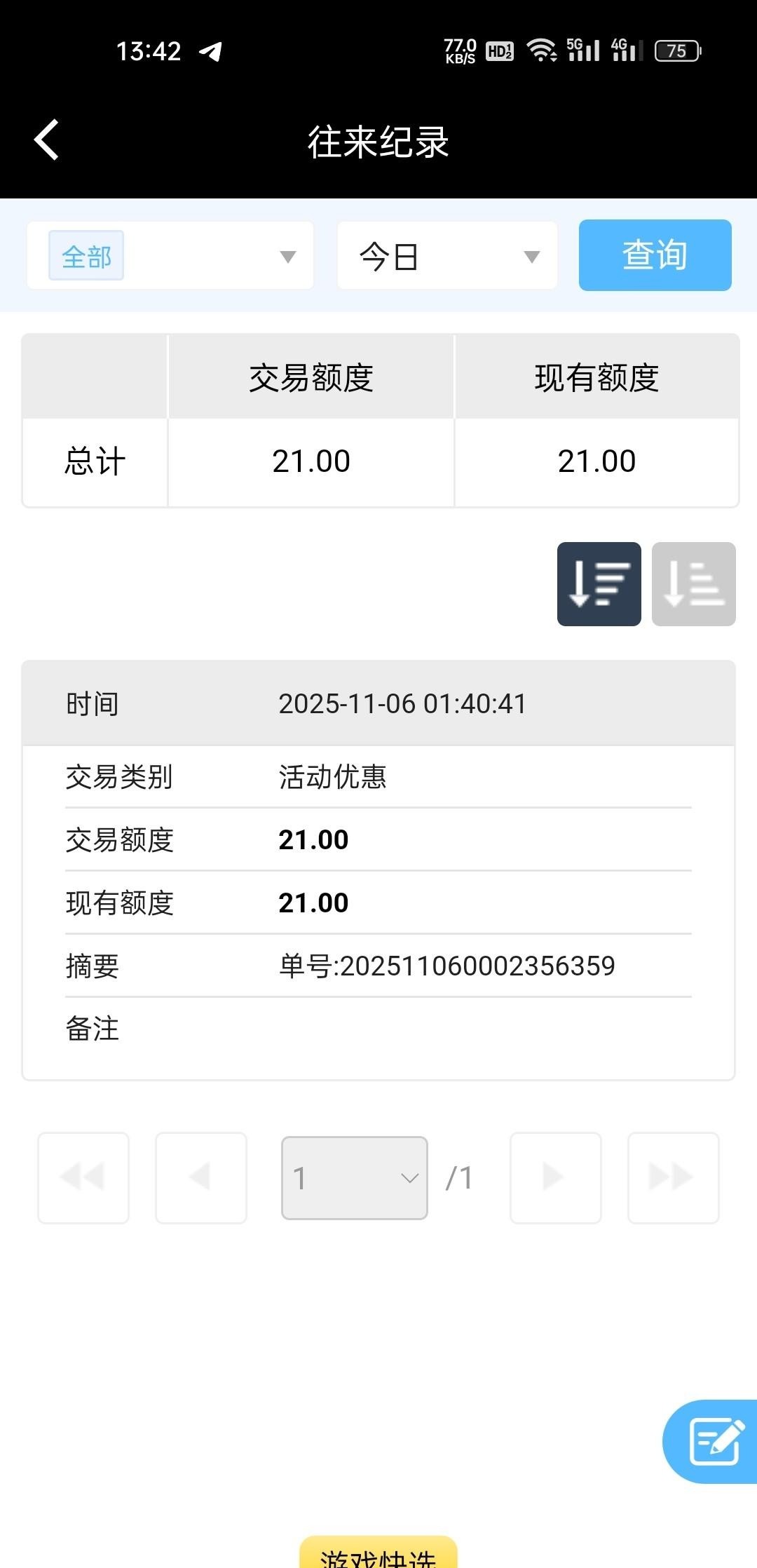Open the page number selector
757x1568 pixels.
[355, 1178]
